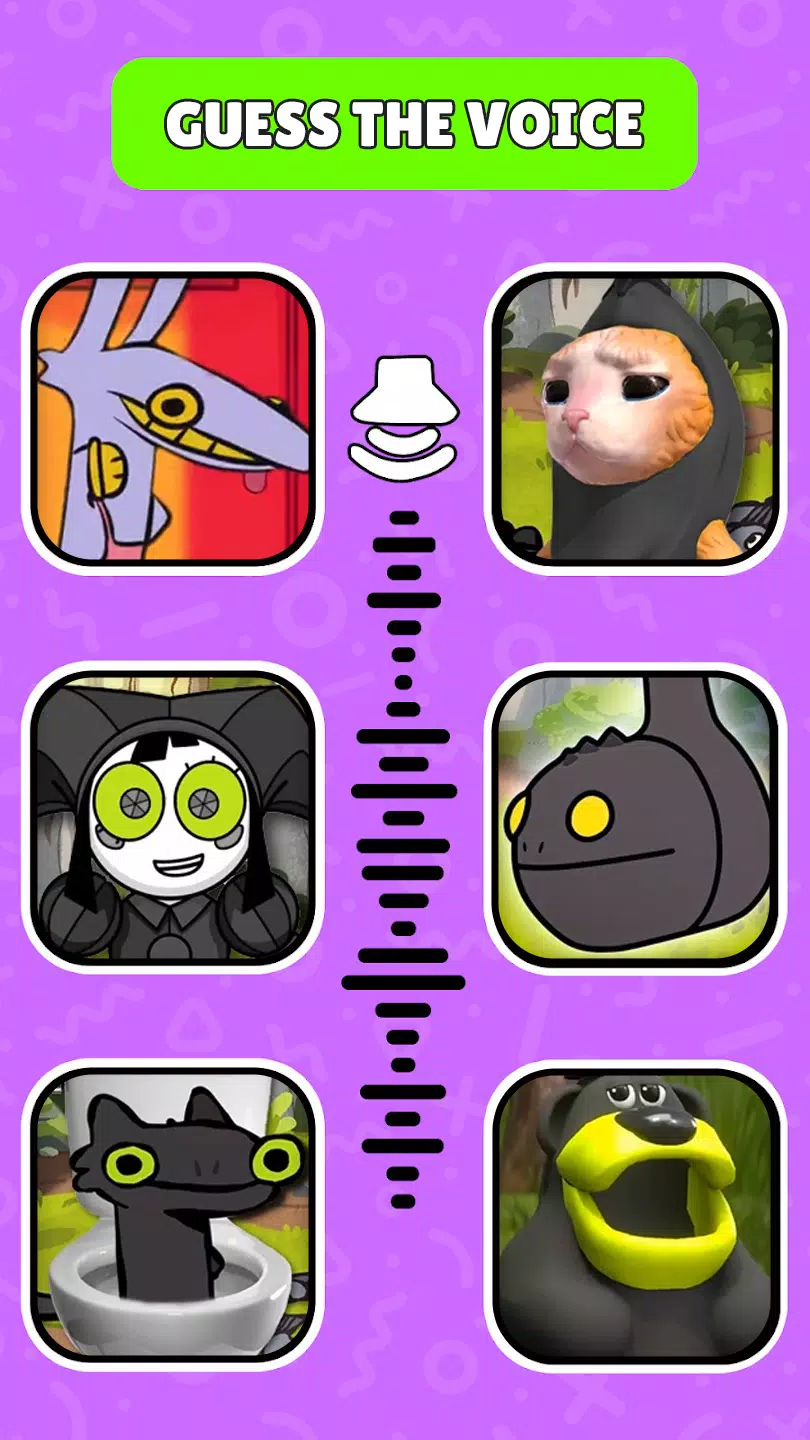This screenshot has height=1440, width=810.
Task: Pick the black cat in the toilet
Action: (x=172, y=1215)
